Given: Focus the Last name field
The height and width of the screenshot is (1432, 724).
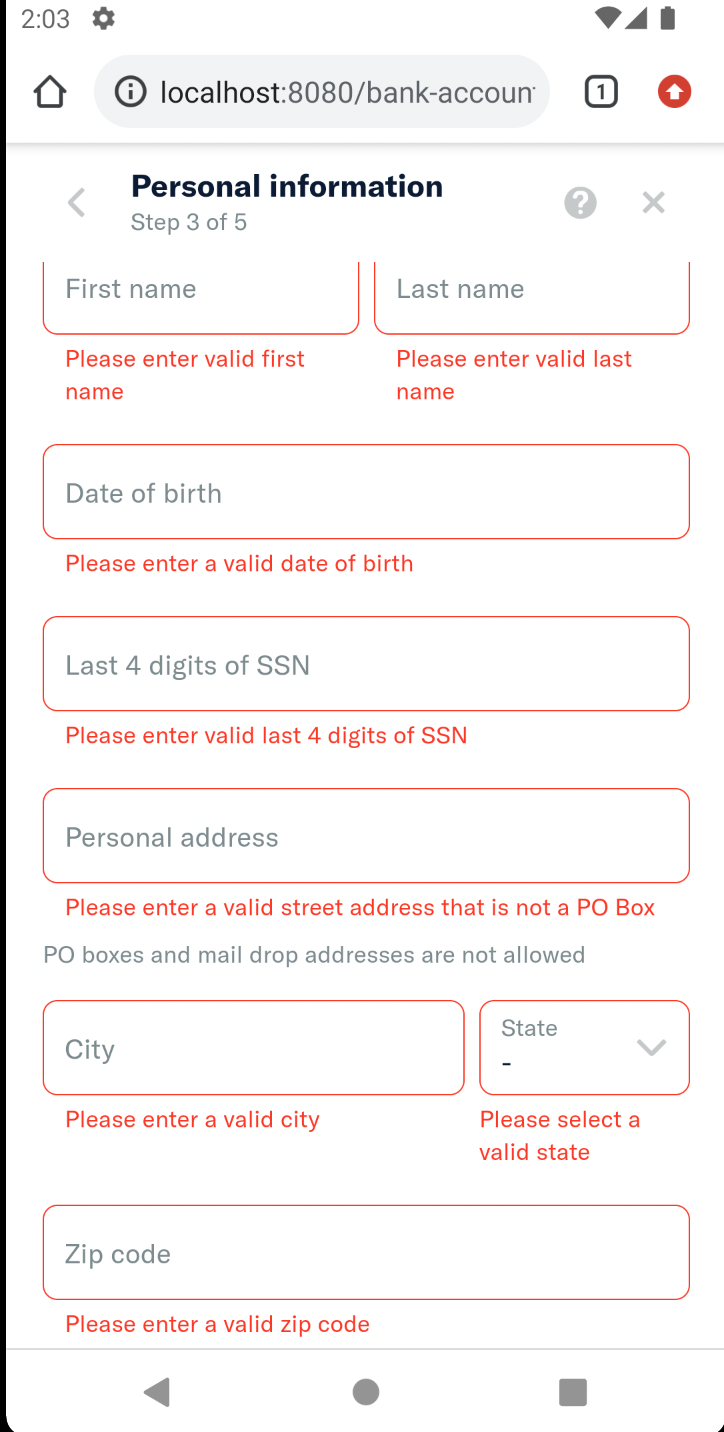Looking at the screenshot, I should [531, 294].
